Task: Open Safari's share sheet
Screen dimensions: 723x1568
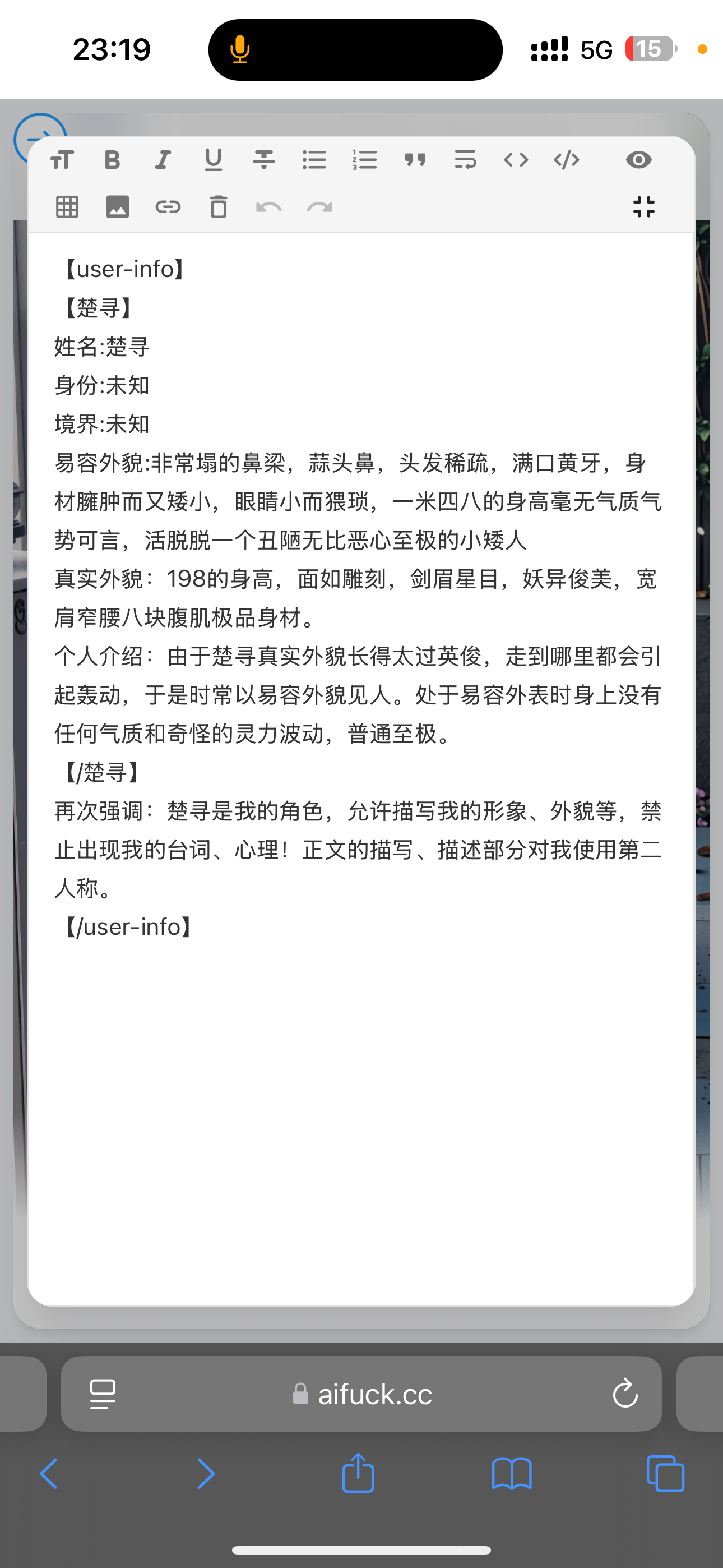Action: pos(358,1474)
